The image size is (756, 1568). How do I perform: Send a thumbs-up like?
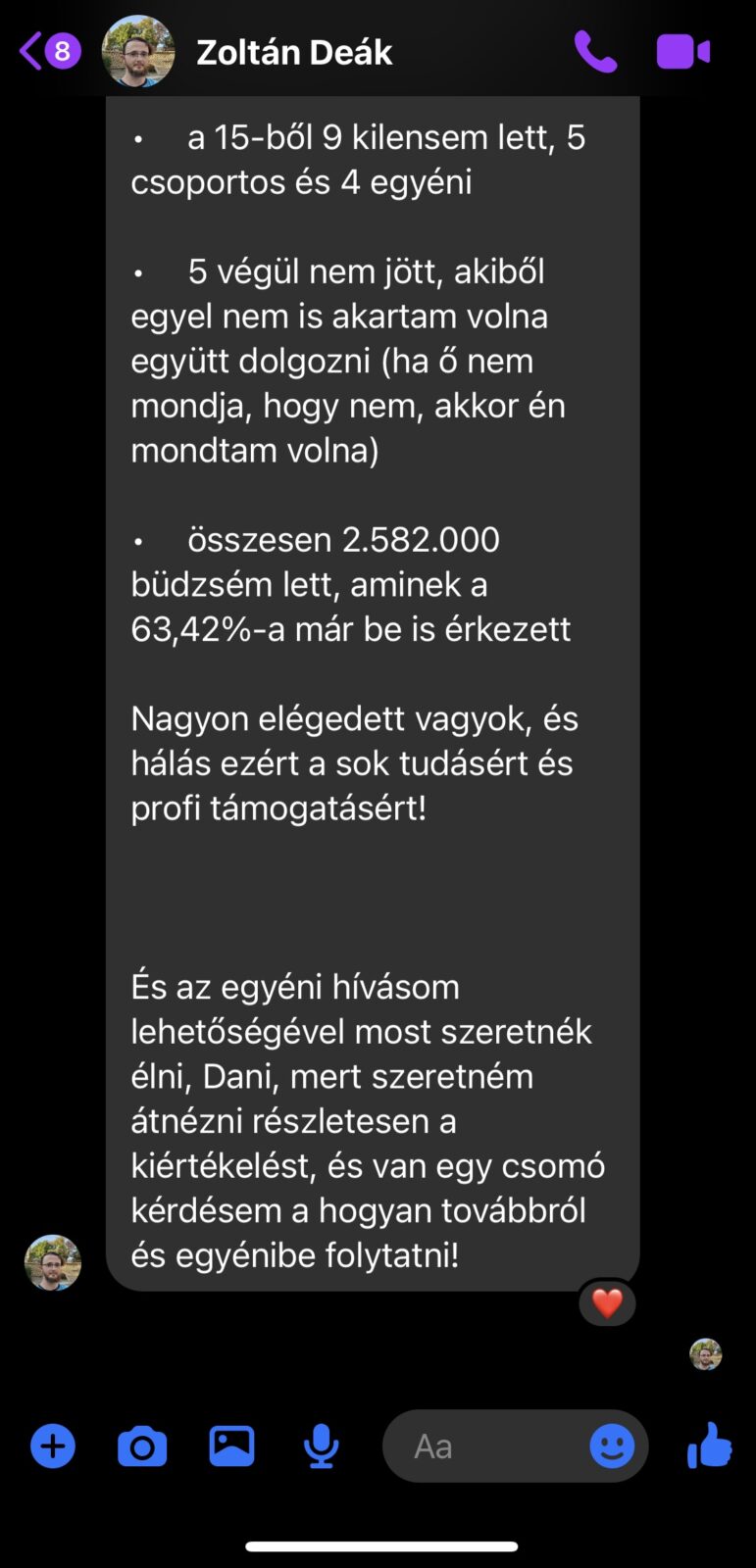pyautogui.click(x=709, y=1445)
